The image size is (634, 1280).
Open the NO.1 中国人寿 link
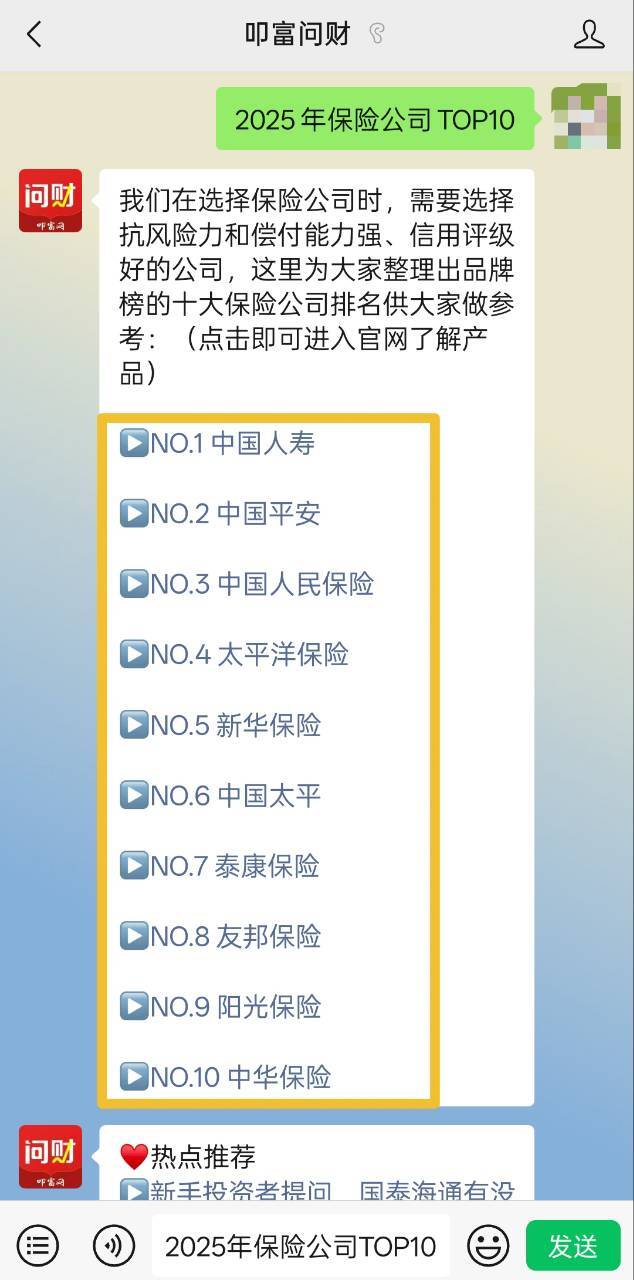click(x=217, y=443)
